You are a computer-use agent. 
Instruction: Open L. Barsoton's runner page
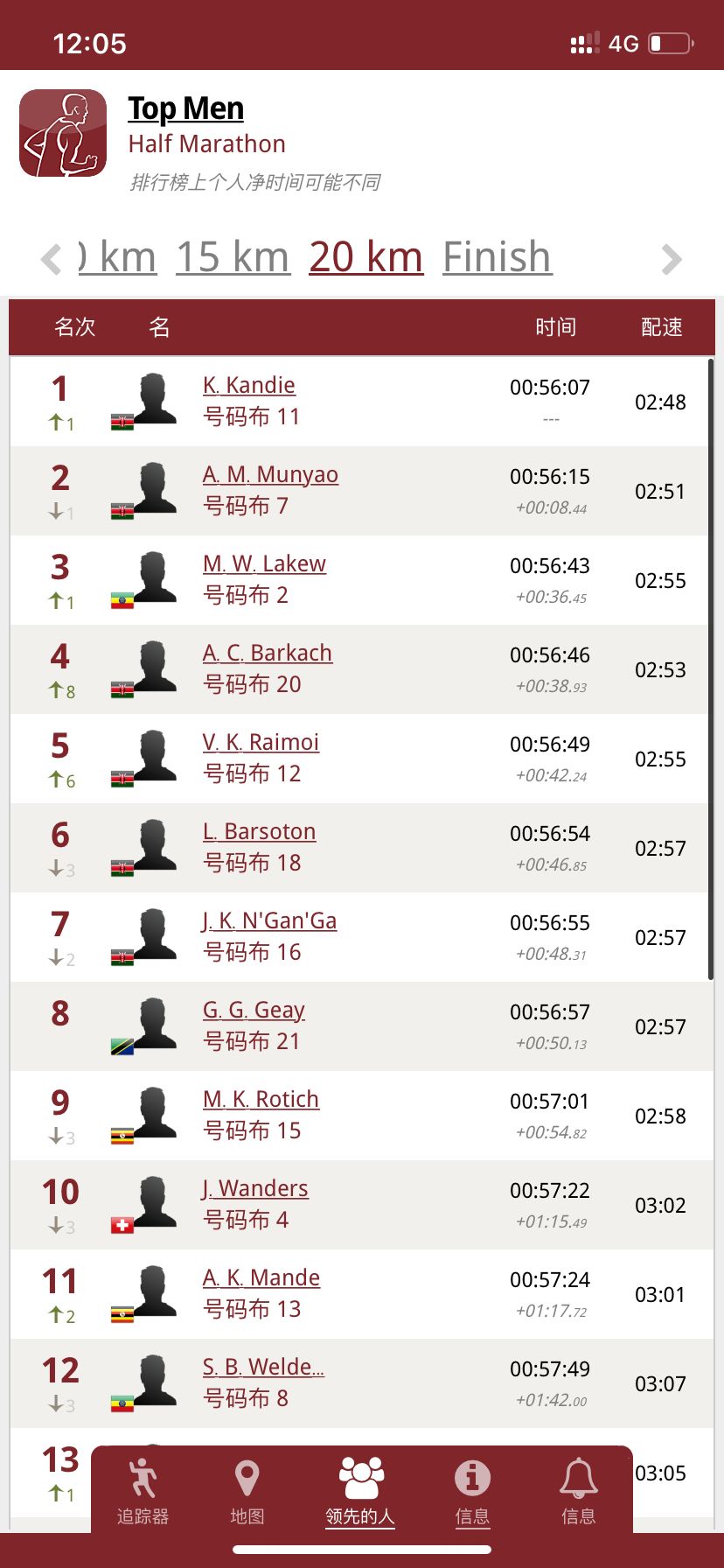click(259, 831)
